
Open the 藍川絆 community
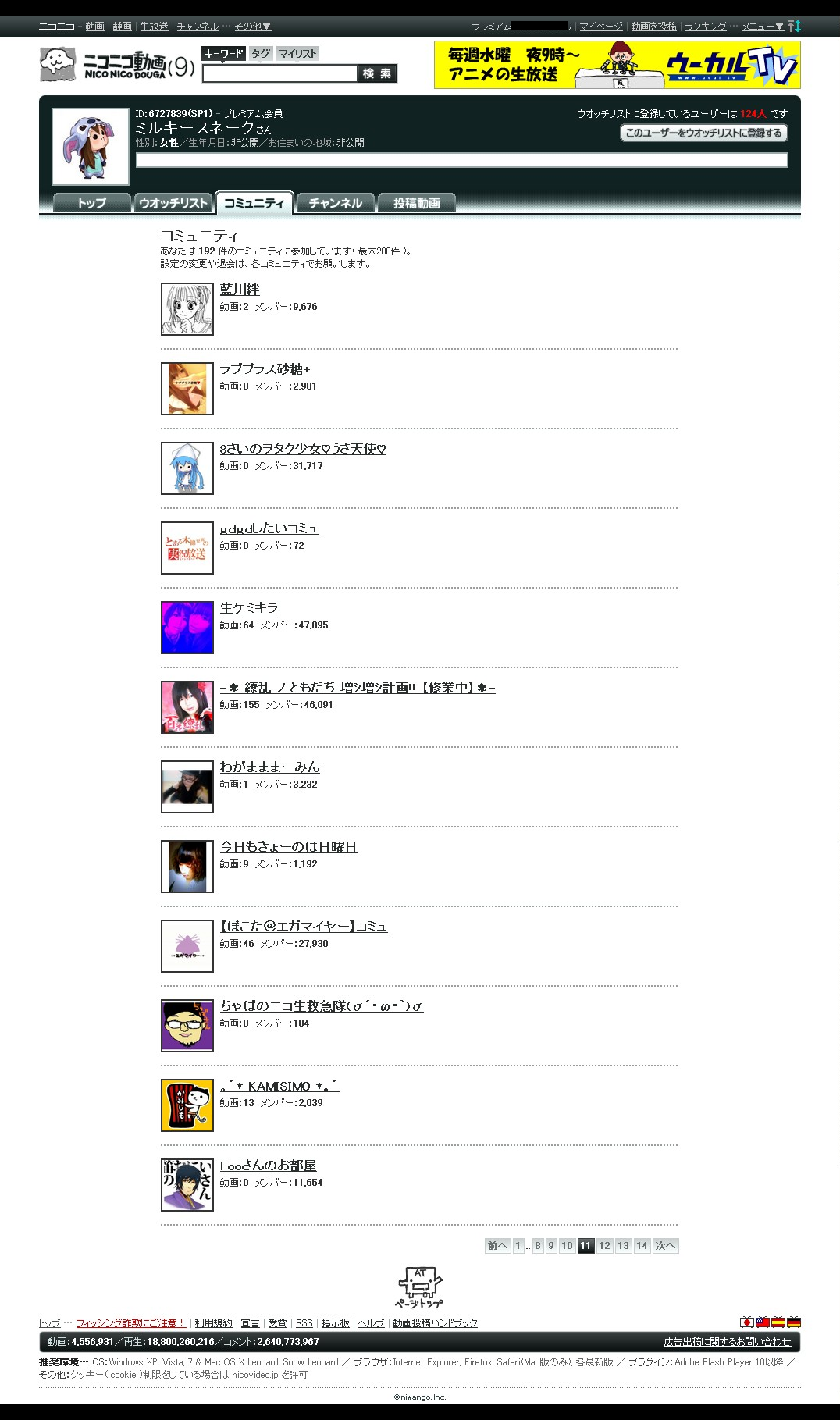(240, 290)
